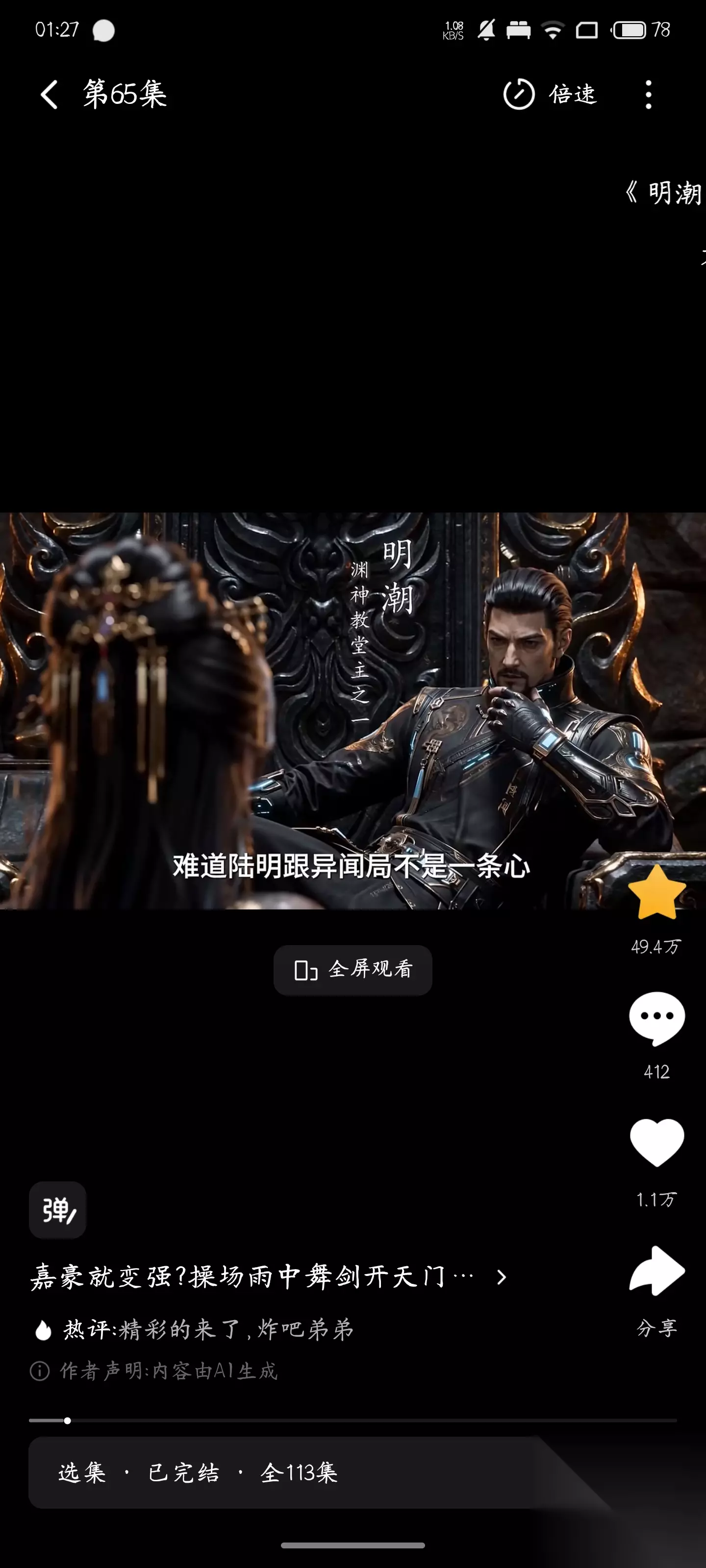The image size is (706, 1568).
Task: Like this episode with the heart
Action: pyautogui.click(x=656, y=1143)
